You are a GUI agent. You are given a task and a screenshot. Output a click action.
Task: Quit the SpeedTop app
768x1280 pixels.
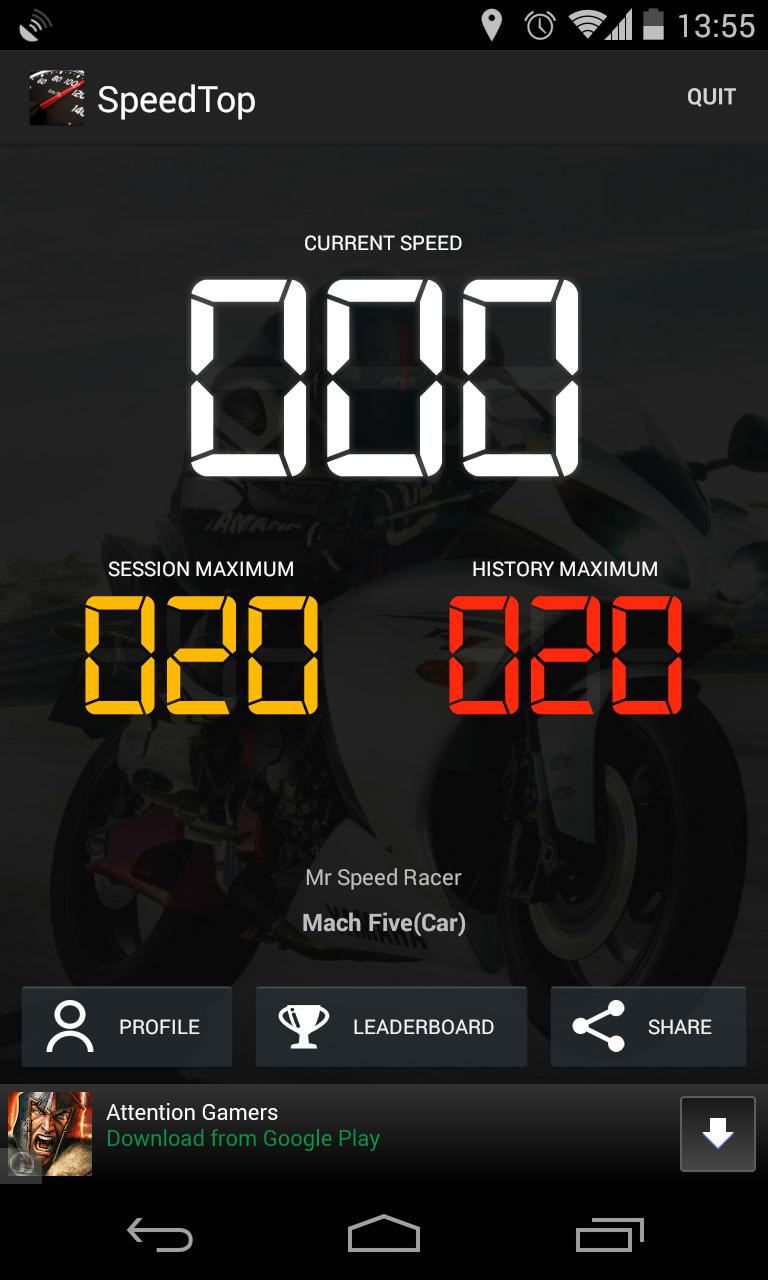pos(711,97)
